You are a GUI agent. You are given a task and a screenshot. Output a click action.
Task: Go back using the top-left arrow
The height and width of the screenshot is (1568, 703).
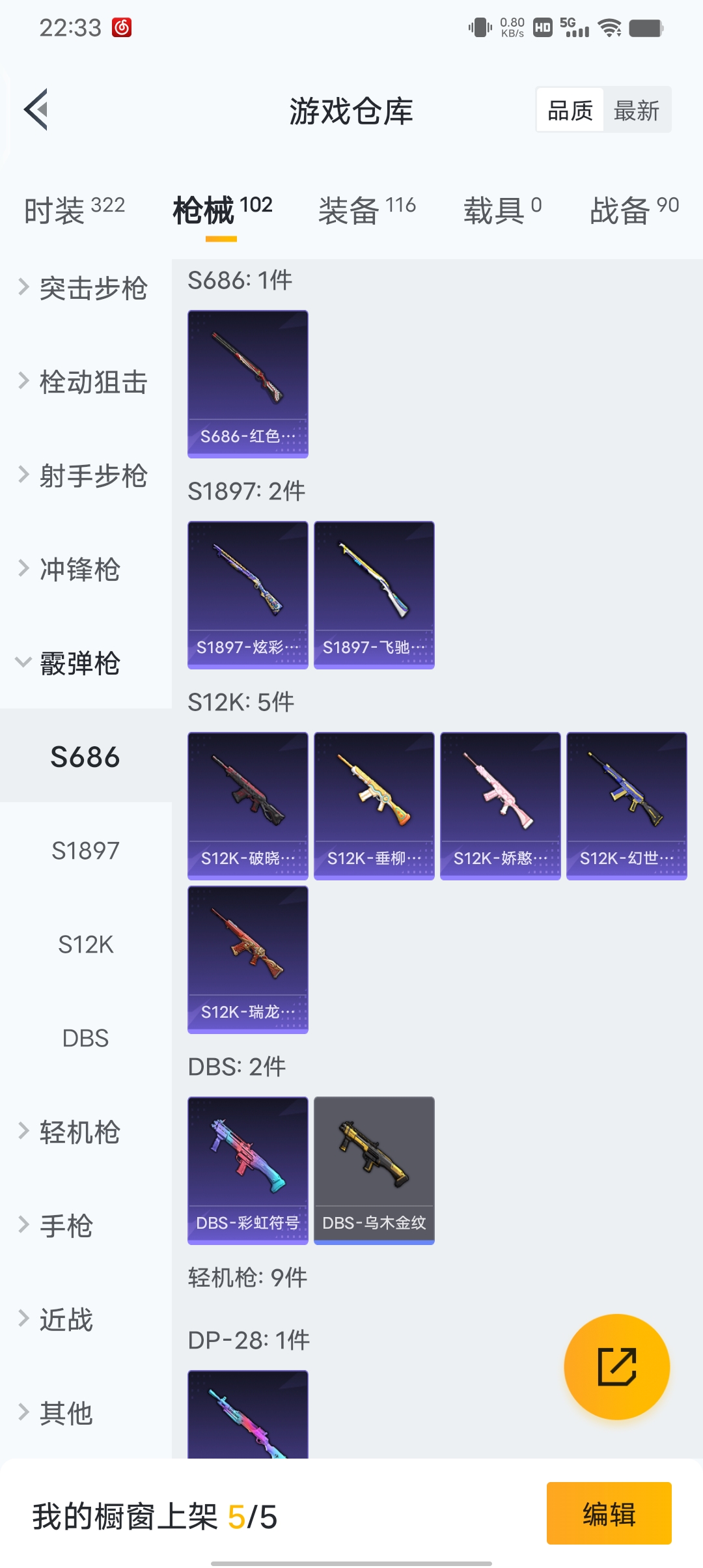37,109
